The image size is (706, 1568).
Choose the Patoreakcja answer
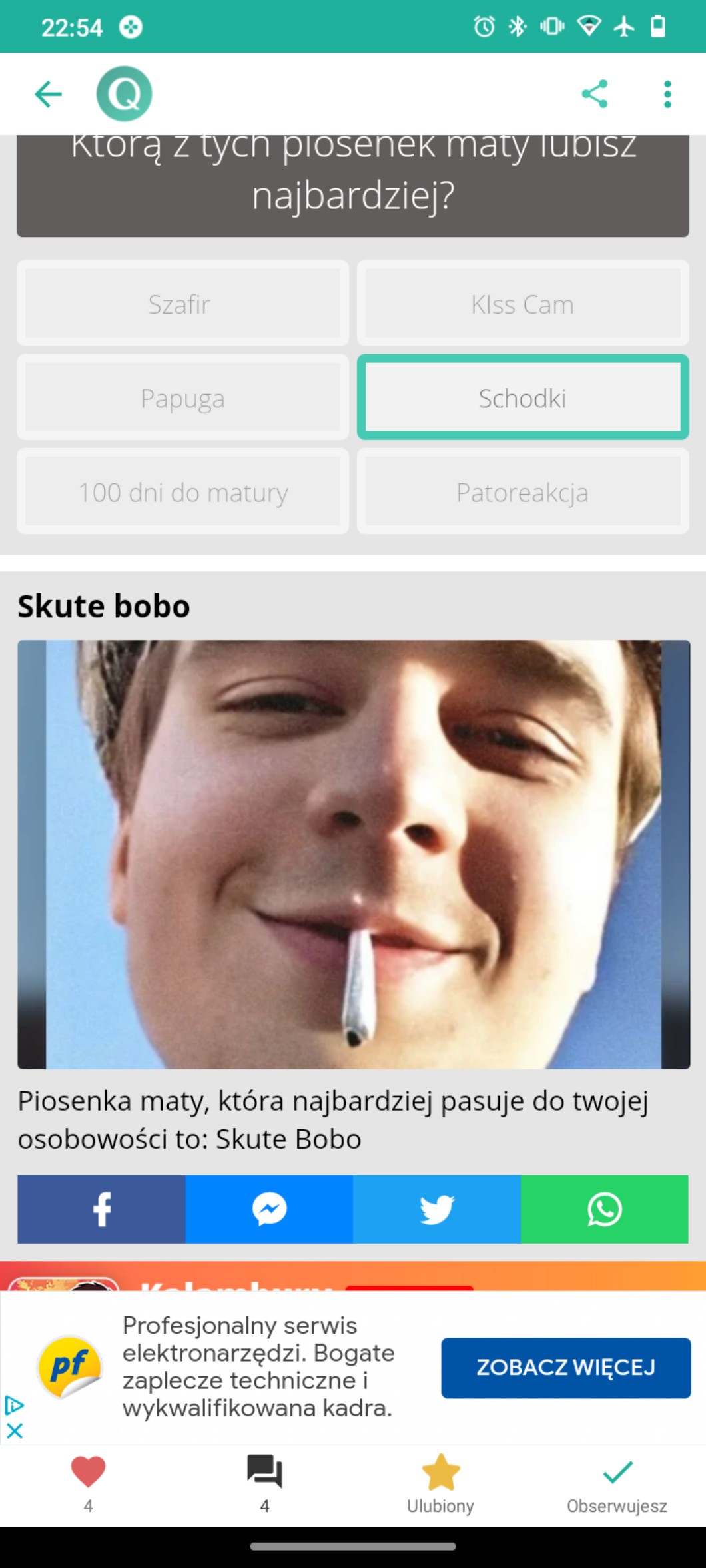[522, 492]
